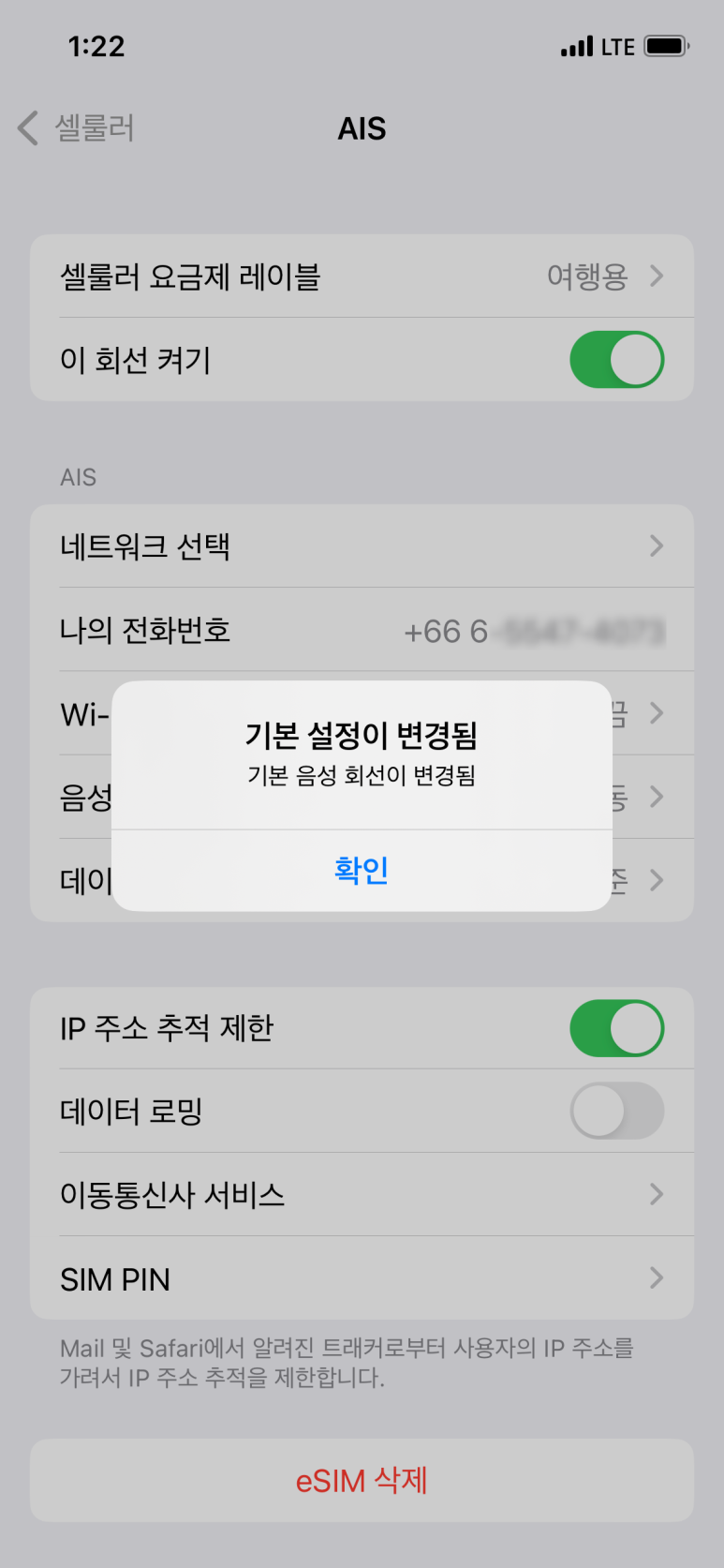
Task: Disable IP 주소 추적 제한 switch
Action: pos(616,1028)
